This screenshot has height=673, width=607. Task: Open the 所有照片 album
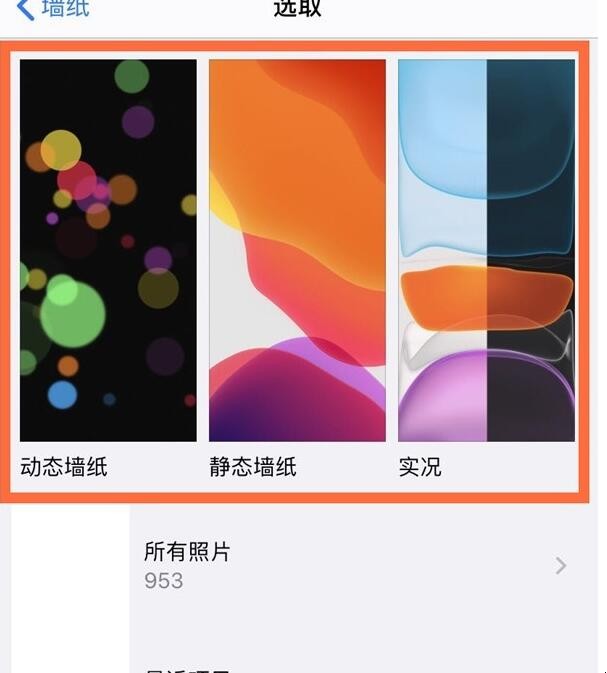pyautogui.click(x=350, y=565)
